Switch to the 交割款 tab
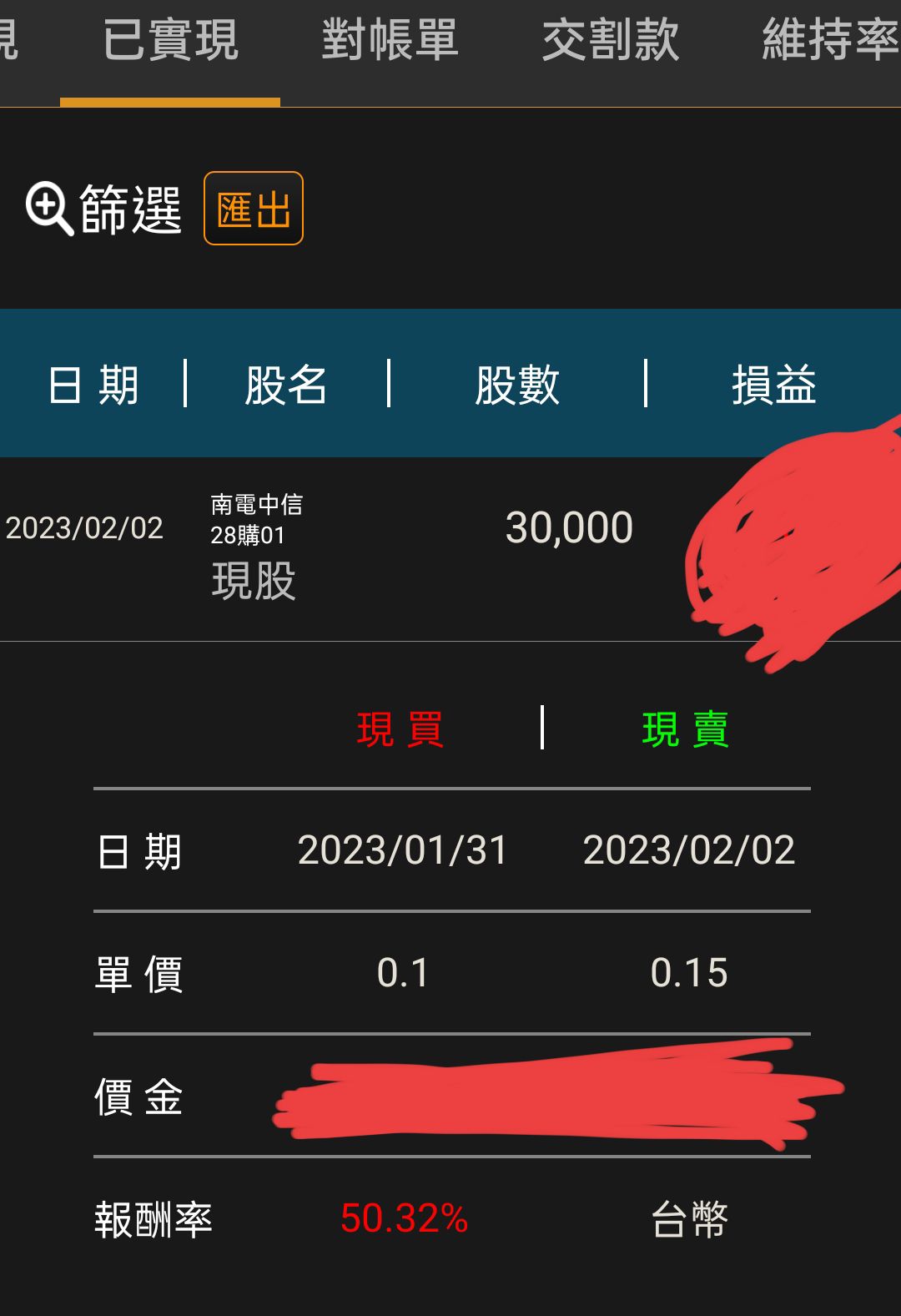The height and width of the screenshot is (1316, 901). [611, 42]
